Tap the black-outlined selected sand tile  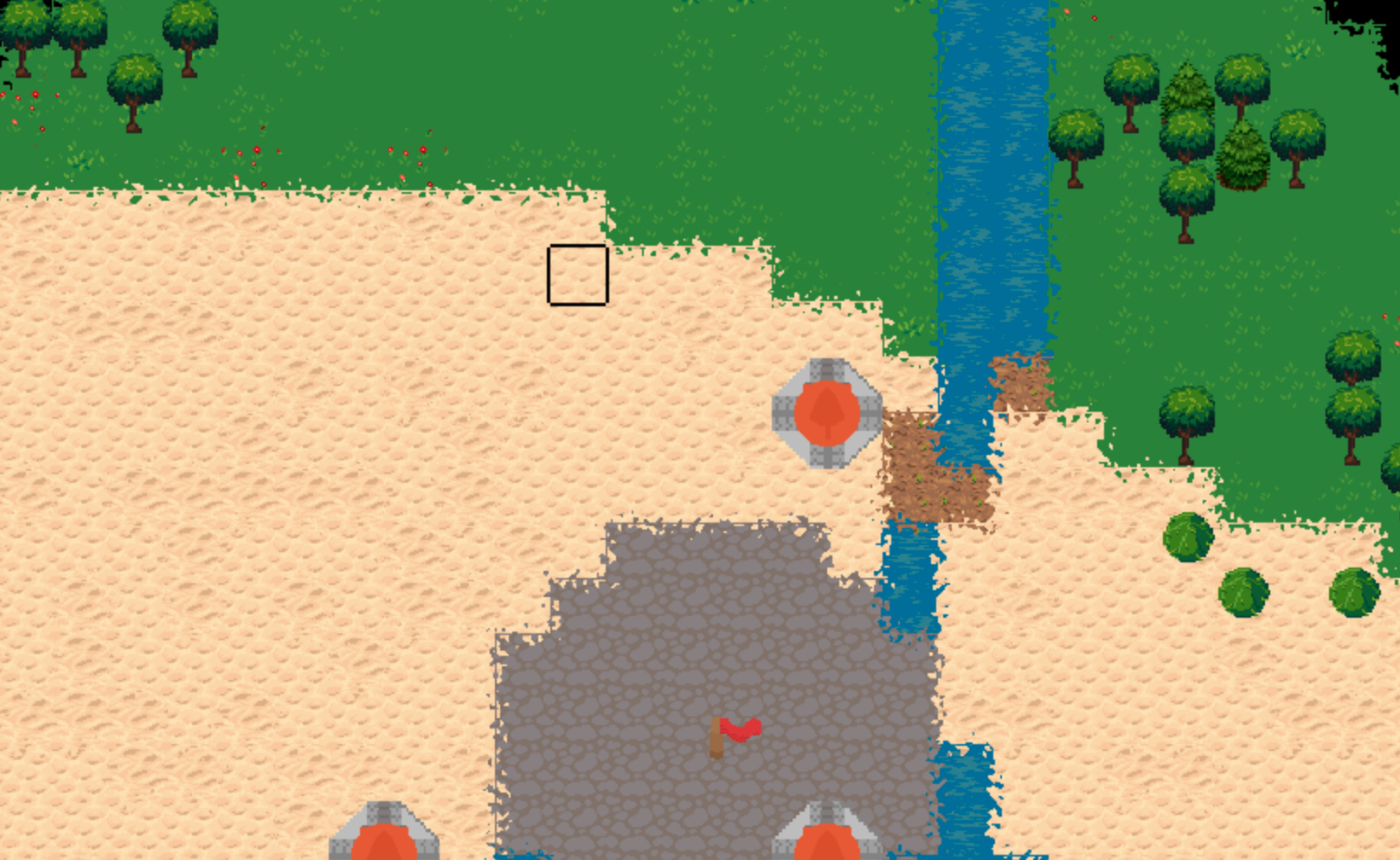coord(578,275)
